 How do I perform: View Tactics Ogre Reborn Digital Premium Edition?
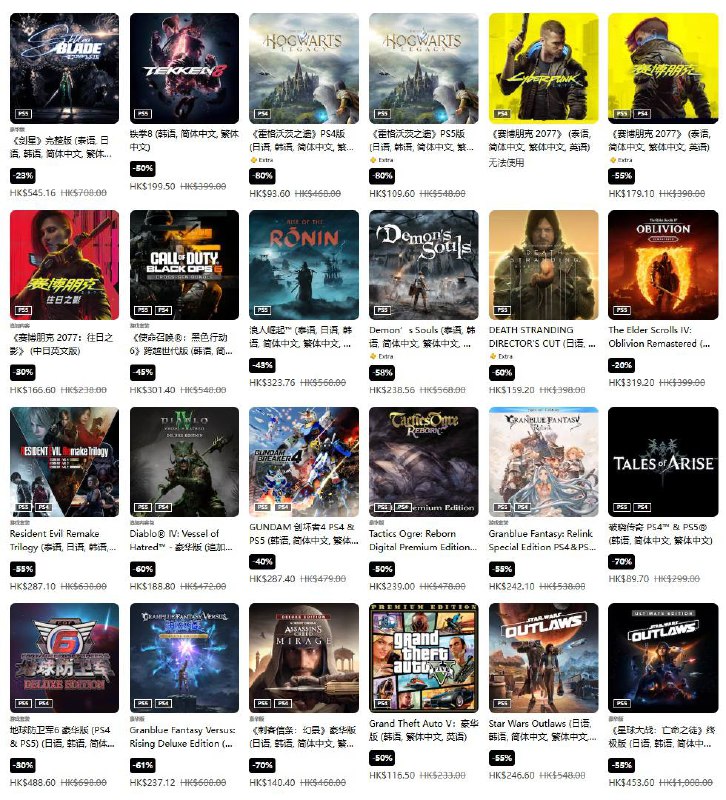pos(423,461)
